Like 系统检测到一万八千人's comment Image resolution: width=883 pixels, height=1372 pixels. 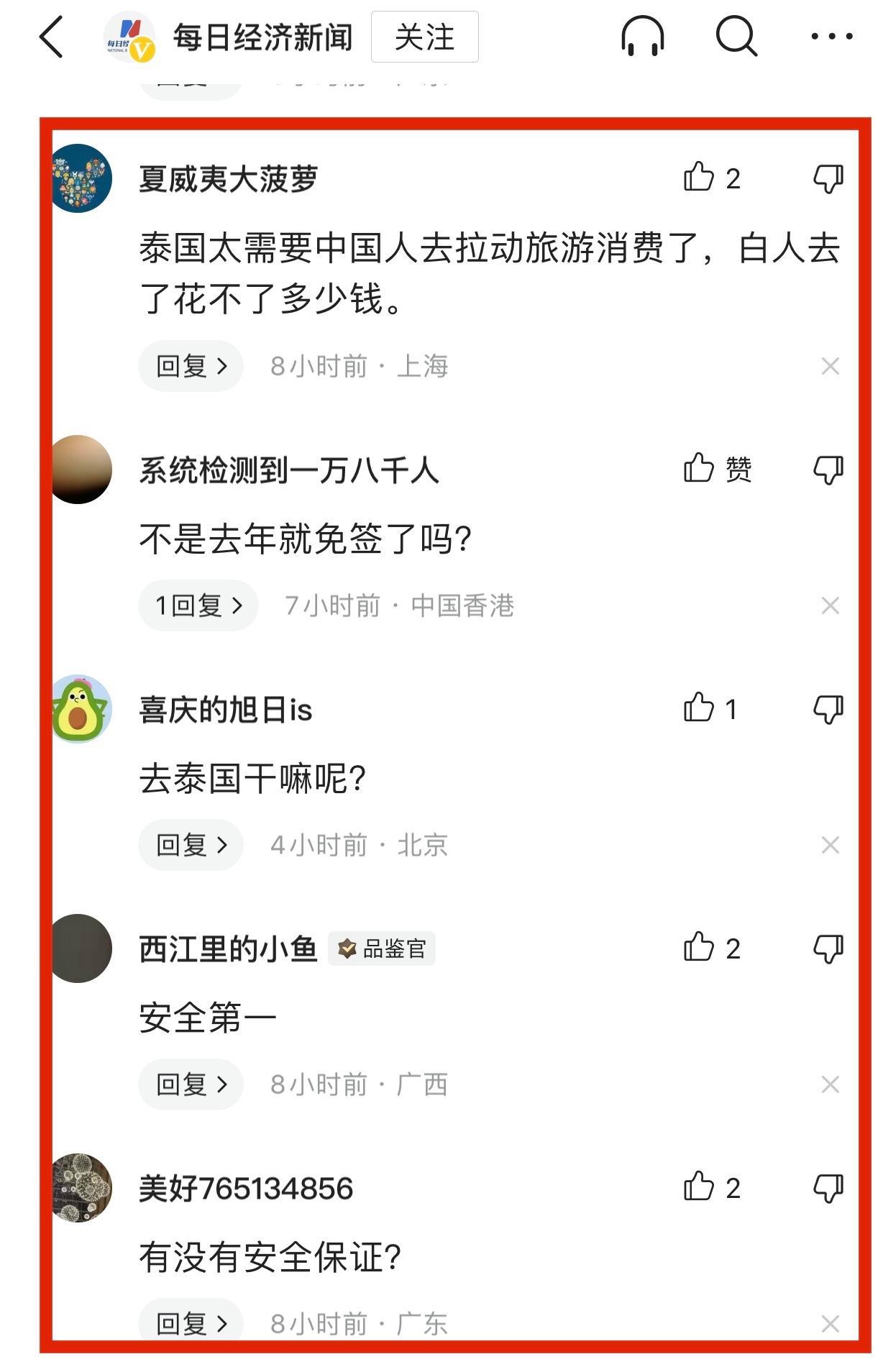coord(699,468)
